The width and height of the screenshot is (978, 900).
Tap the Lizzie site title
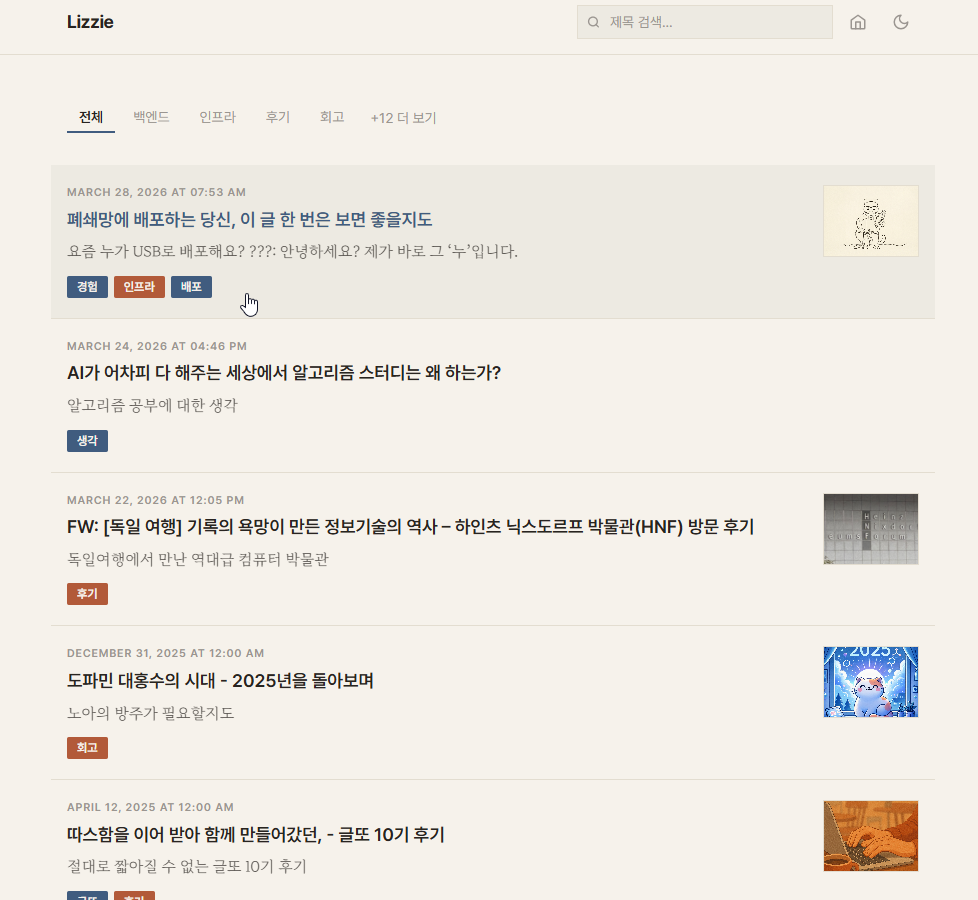pos(90,22)
